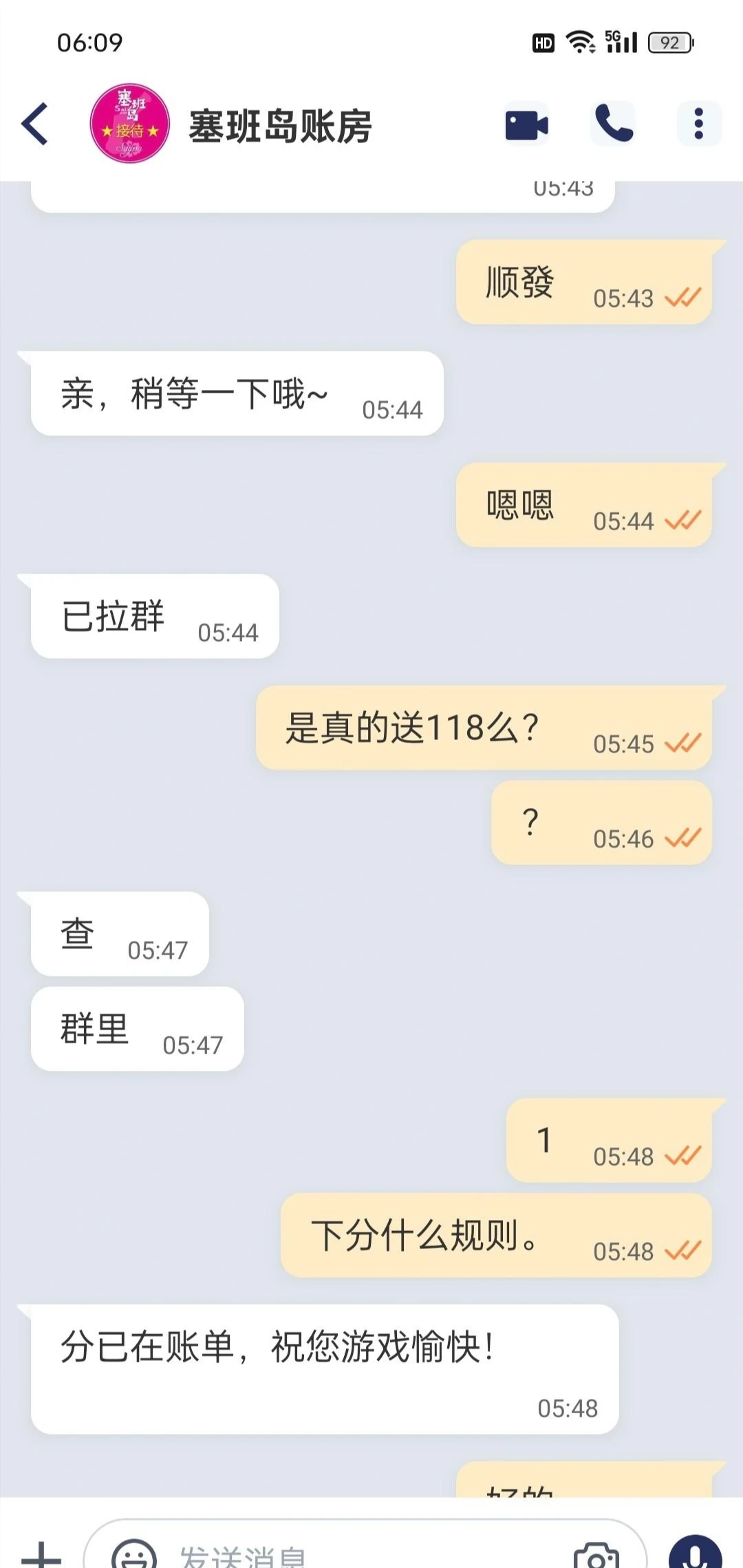Start a voice call with 塞班岛账房

click(613, 124)
